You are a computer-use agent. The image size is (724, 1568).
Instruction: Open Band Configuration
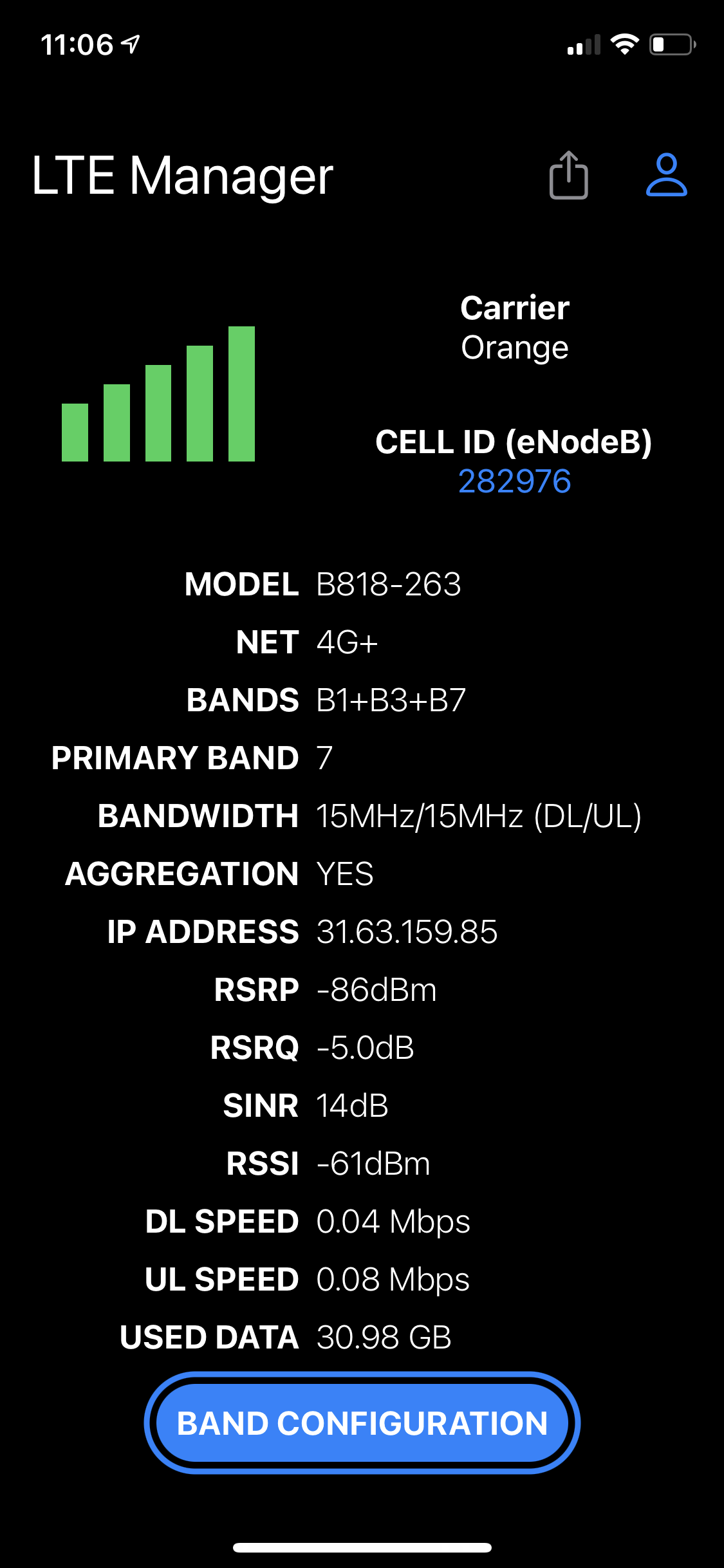[x=362, y=1423]
